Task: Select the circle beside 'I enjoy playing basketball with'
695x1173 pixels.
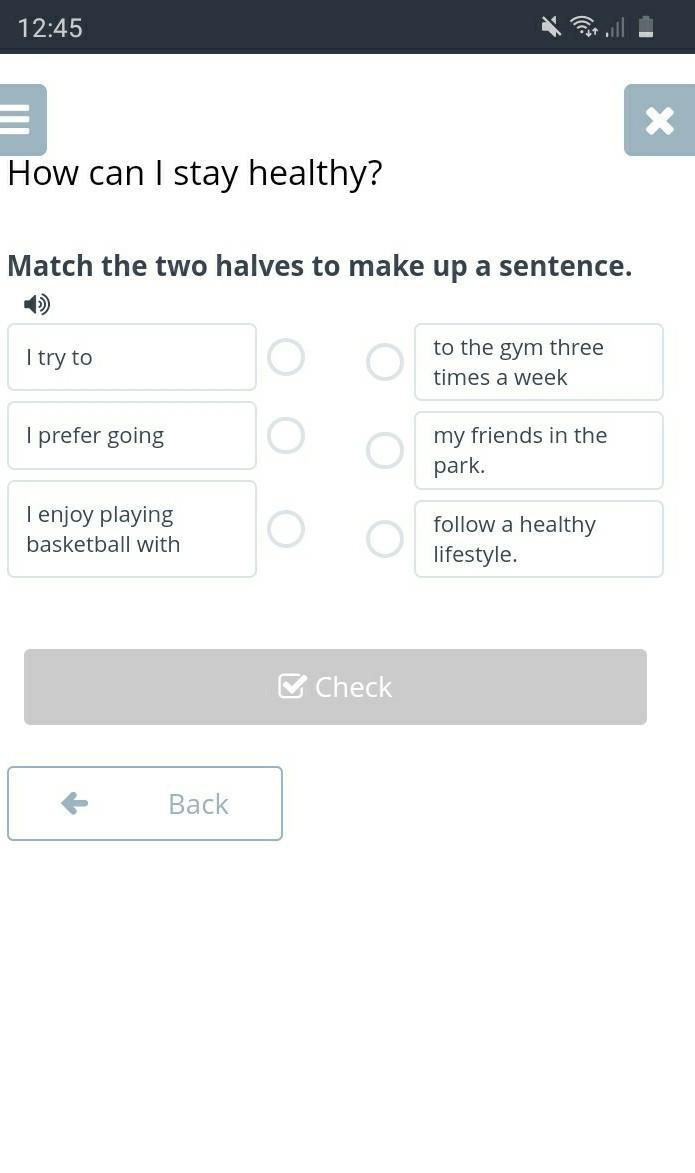Action: tap(286, 529)
